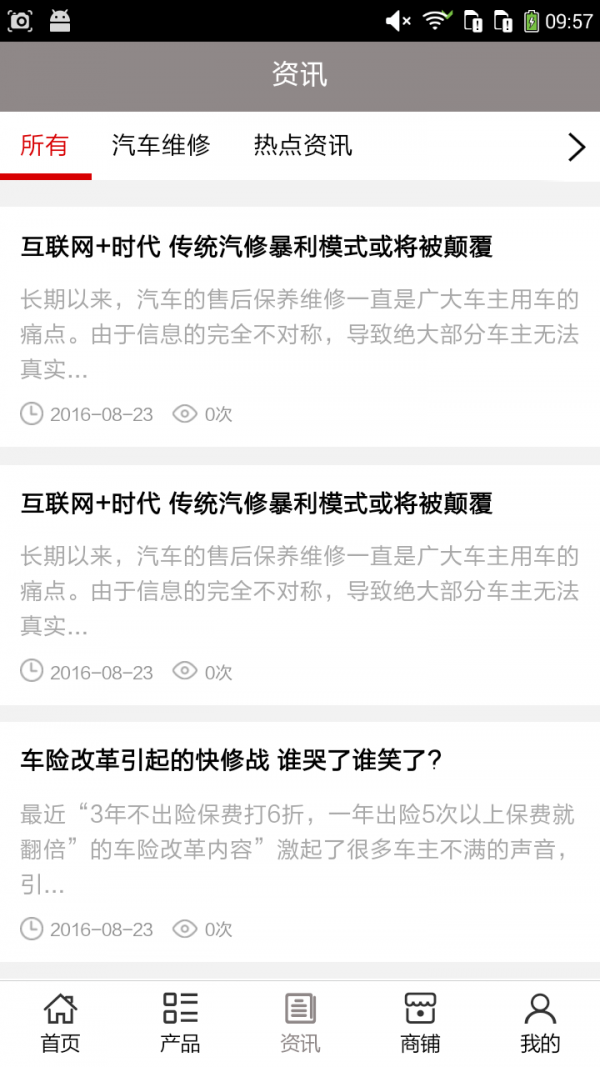This screenshot has width=600, height=1067.
Task: Show more categories with the right arrow
Action: (576, 147)
